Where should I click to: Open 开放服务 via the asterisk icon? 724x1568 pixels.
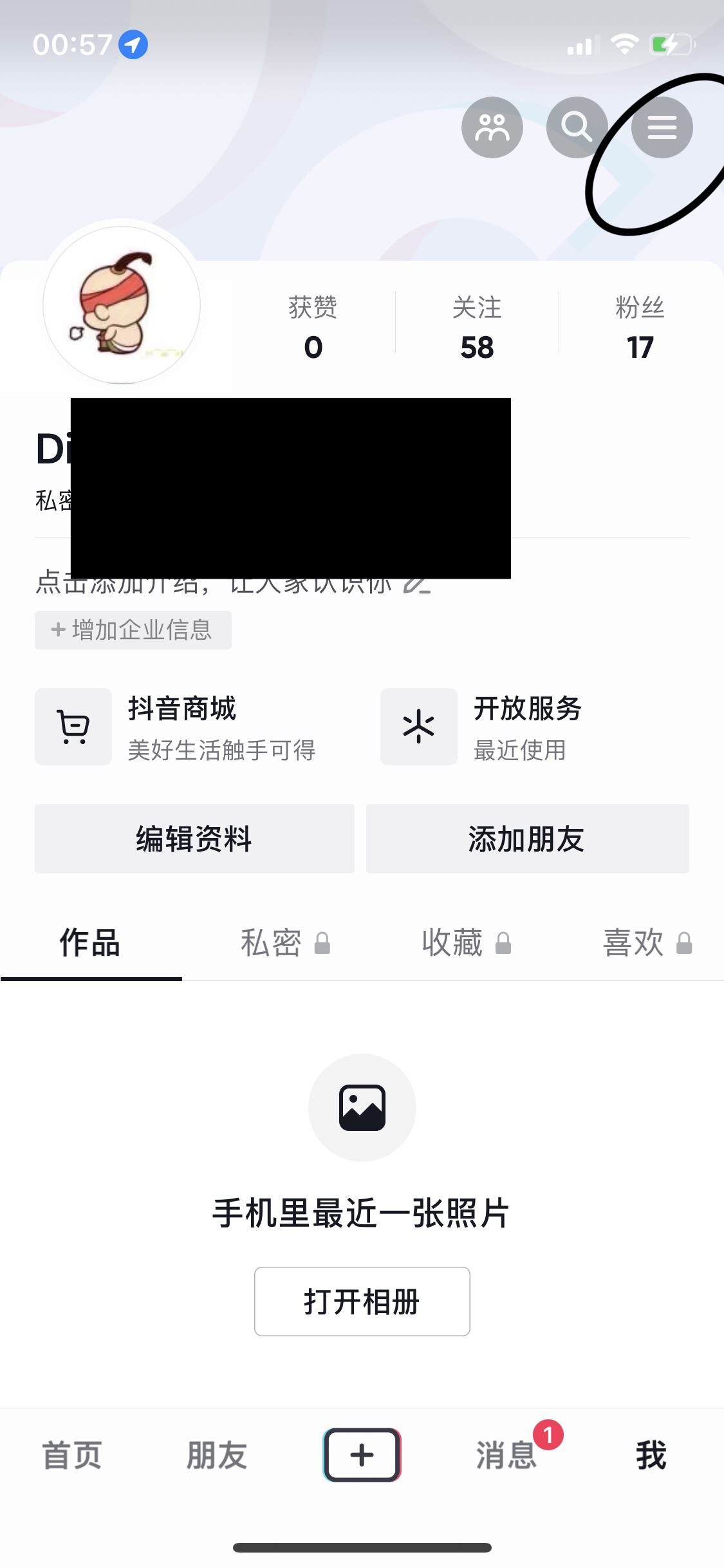(418, 726)
